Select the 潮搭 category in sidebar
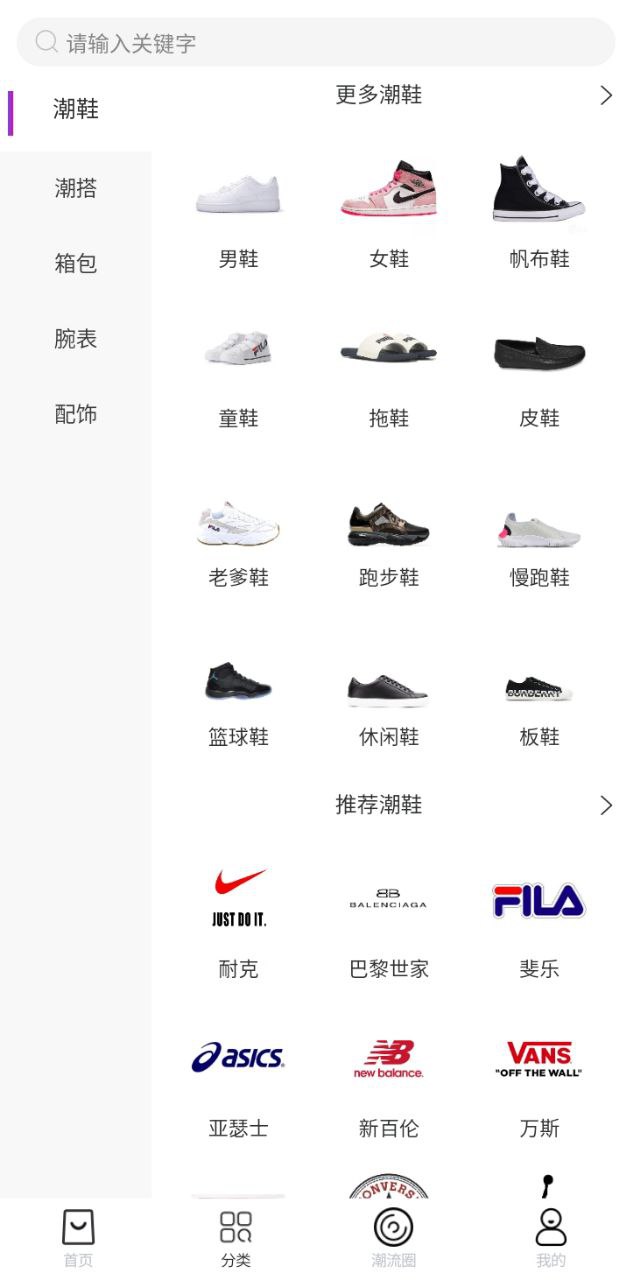This screenshot has height=1280, width=630. 76,188
